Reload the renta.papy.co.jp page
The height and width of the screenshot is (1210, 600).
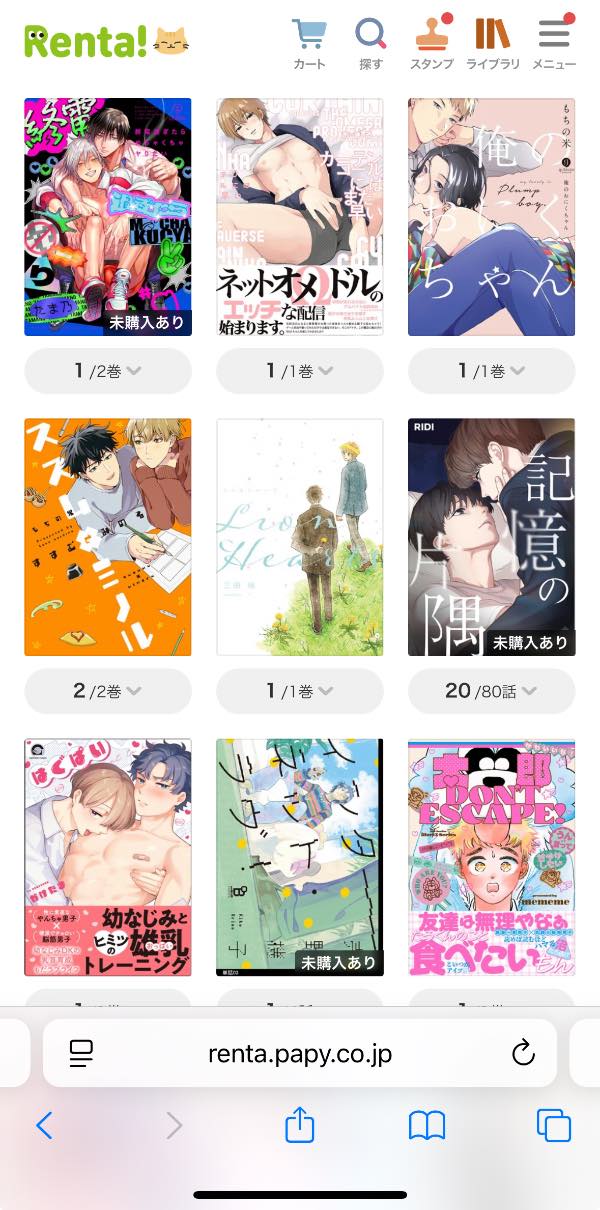tap(523, 1053)
